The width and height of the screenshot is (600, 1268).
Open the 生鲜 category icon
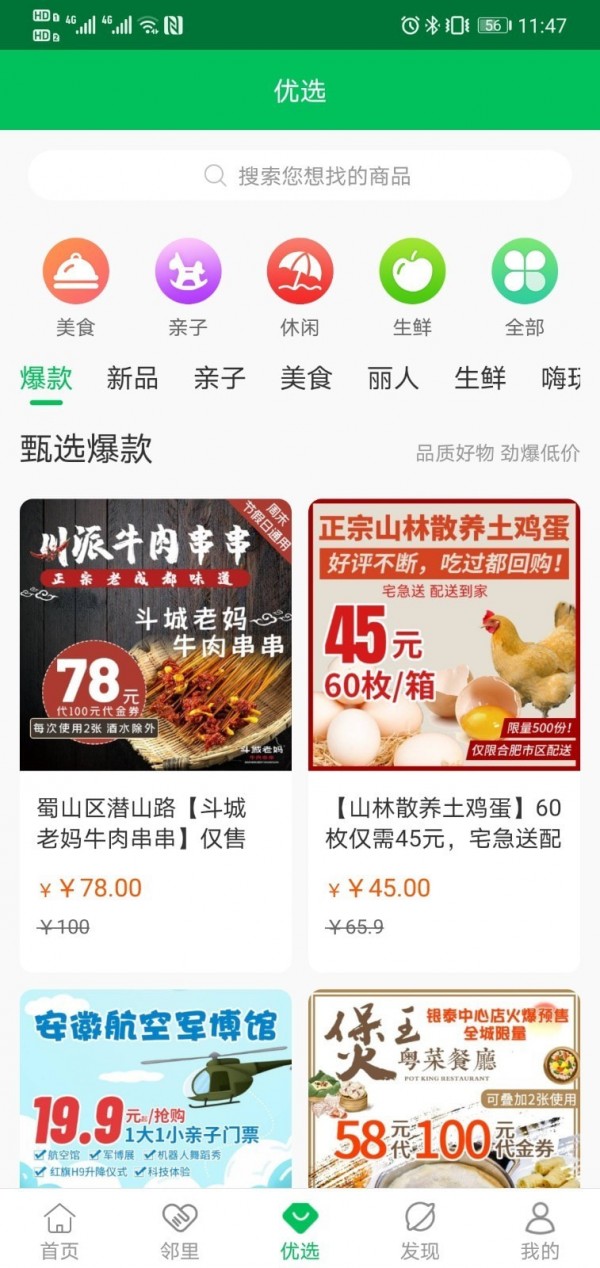(412, 272)
